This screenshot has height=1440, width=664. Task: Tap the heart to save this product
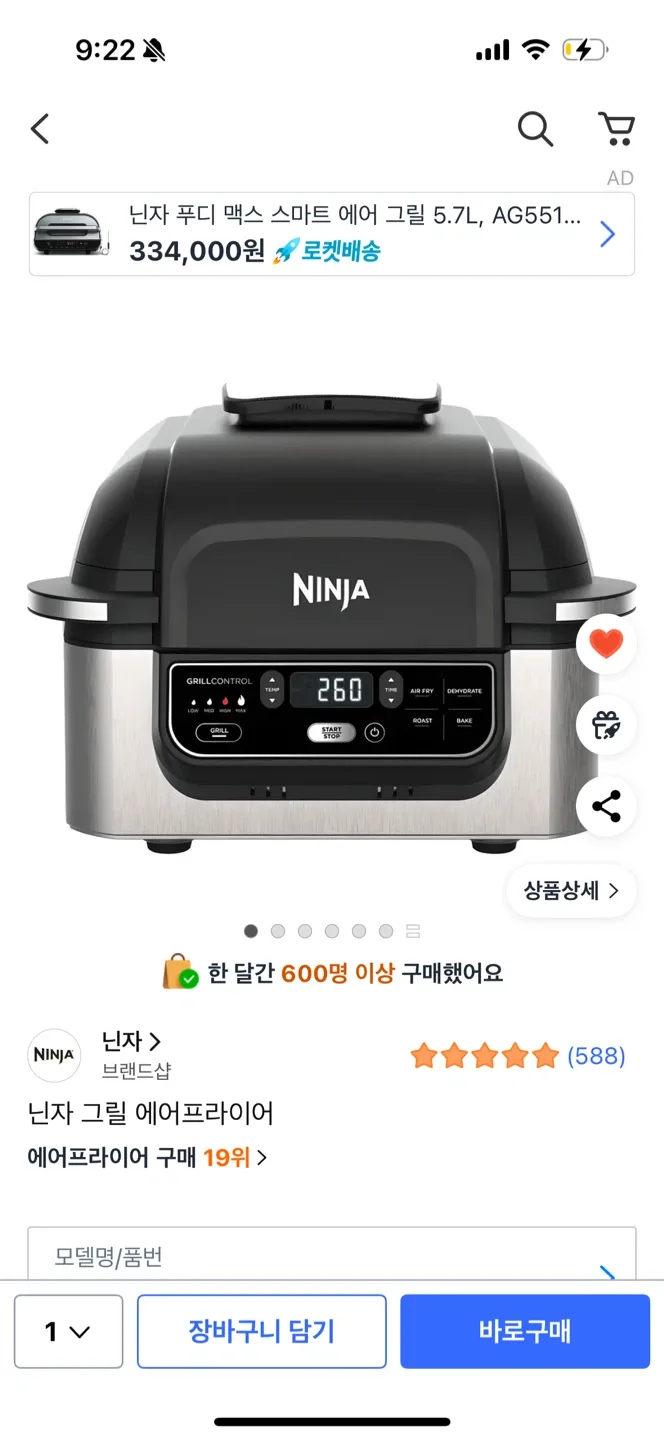coord(606,644)
